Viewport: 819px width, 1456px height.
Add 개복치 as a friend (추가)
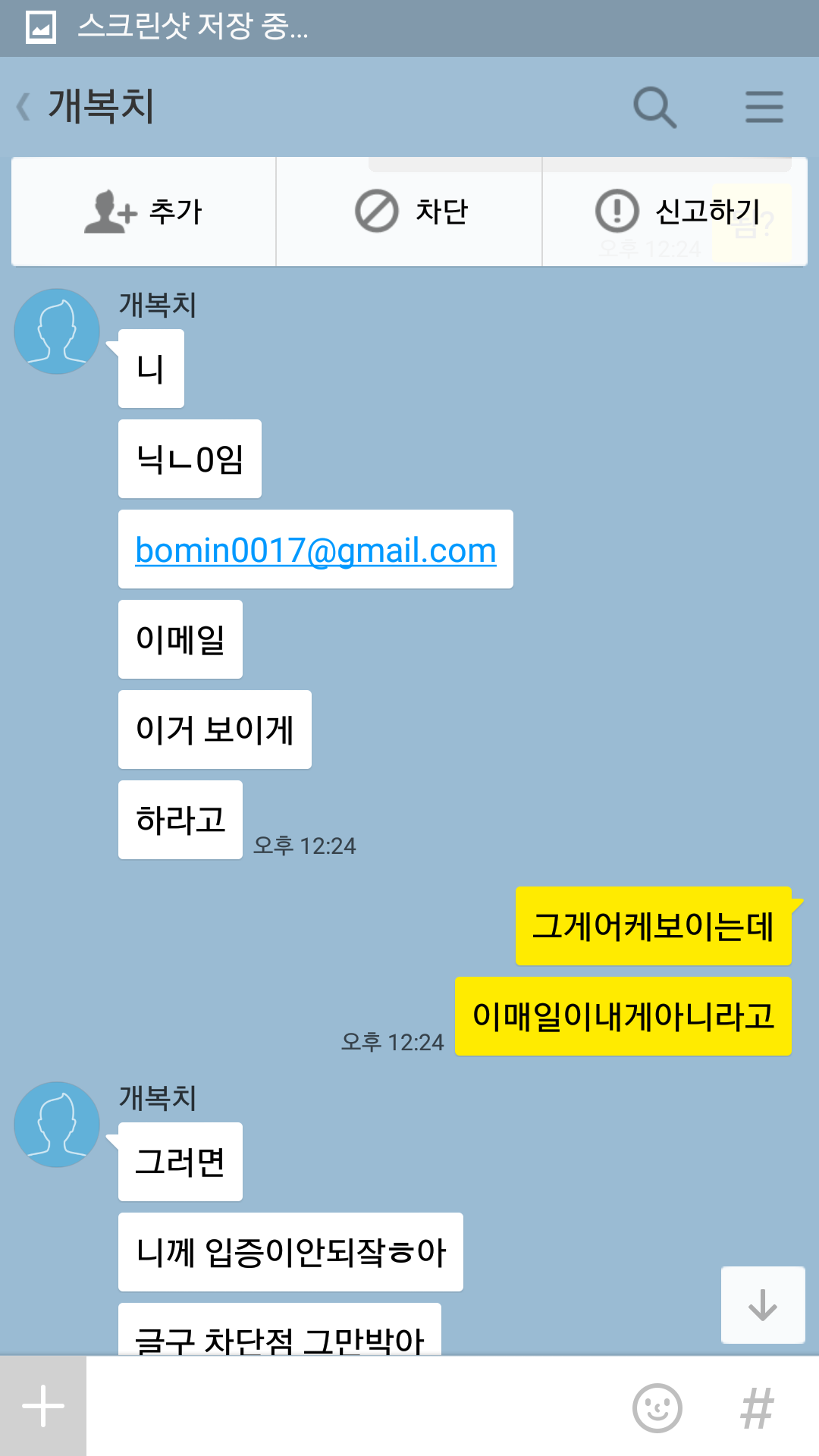[143, 212]
